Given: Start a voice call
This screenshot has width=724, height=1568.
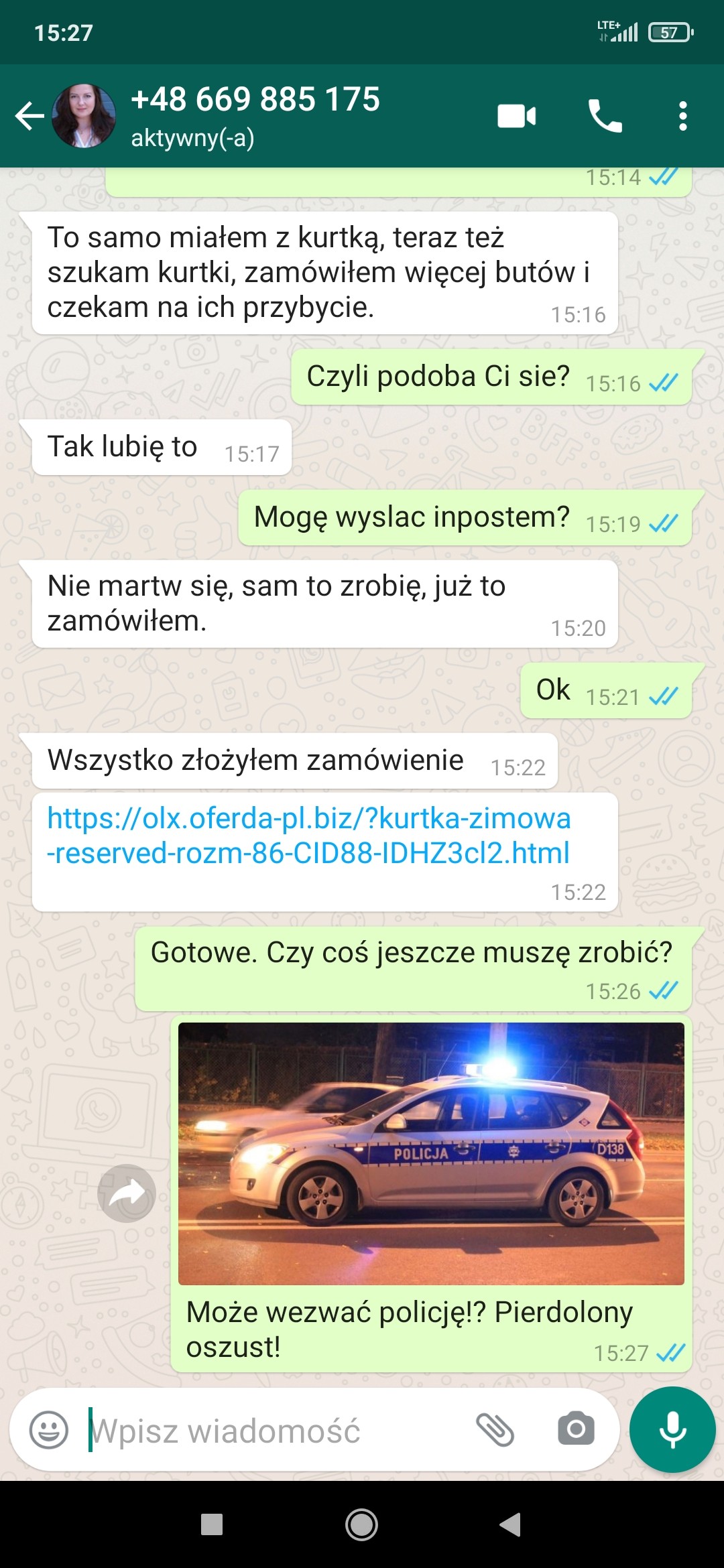Looking at the screenshot, I should click(x=605, y=117).
